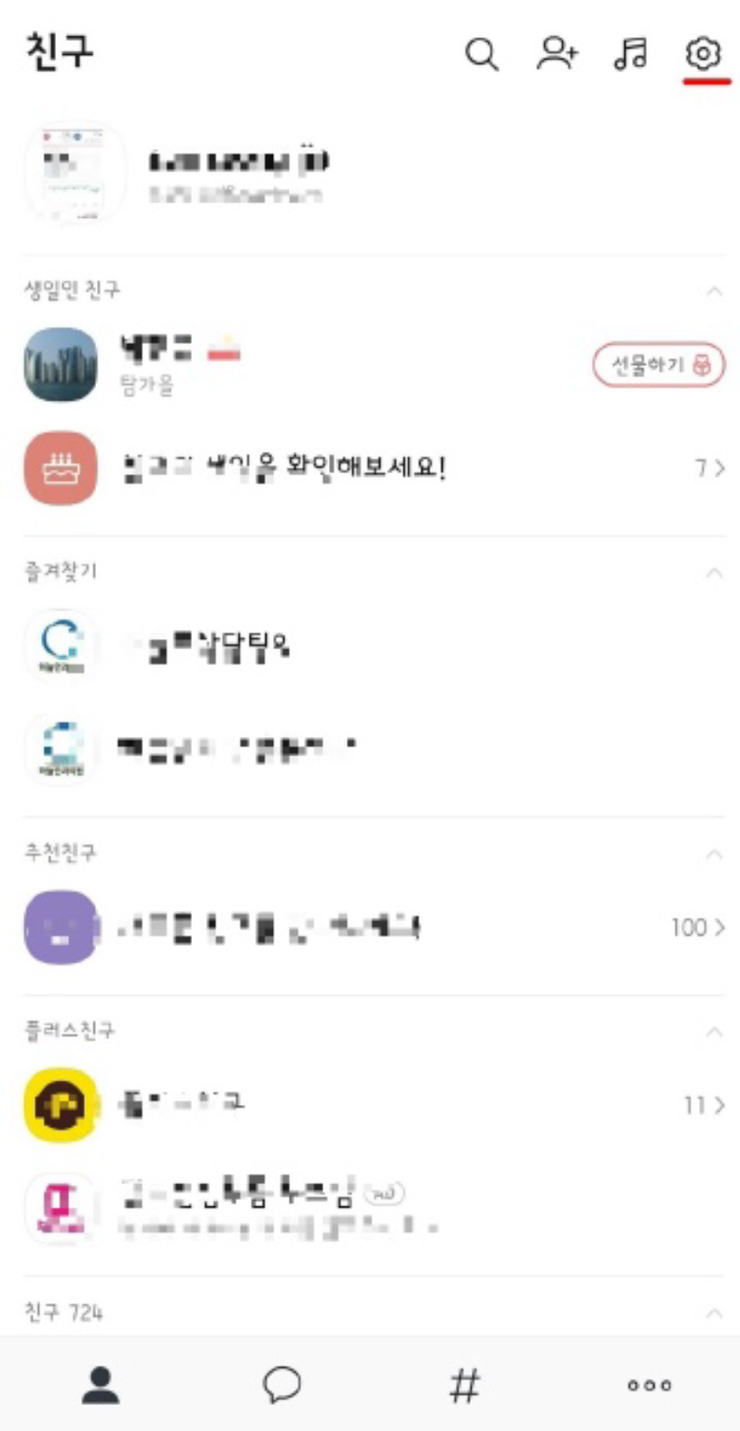Switch to the chats tab
The width and height of the screenshot is (740, 1431).
282,1385
